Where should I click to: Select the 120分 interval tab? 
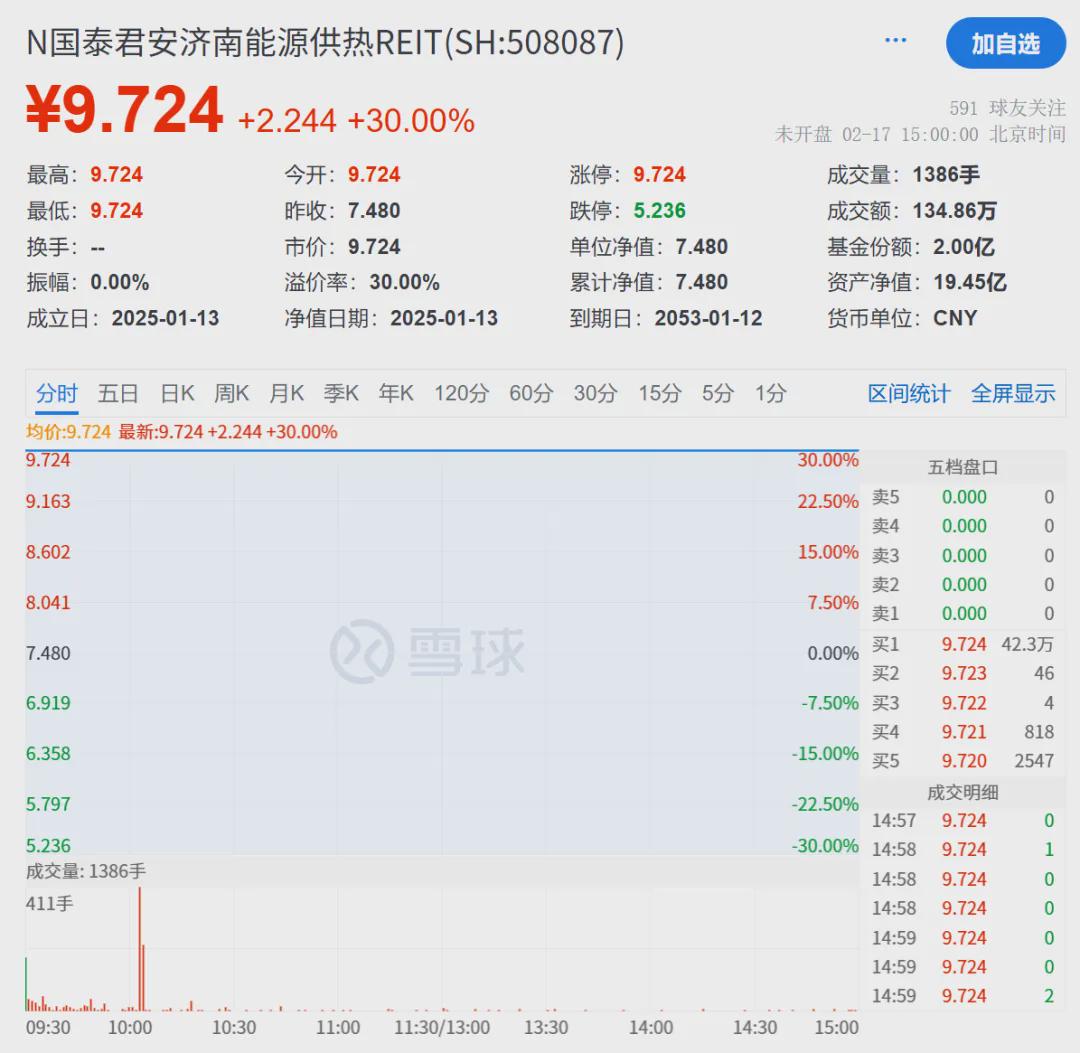tap(461, 393)
